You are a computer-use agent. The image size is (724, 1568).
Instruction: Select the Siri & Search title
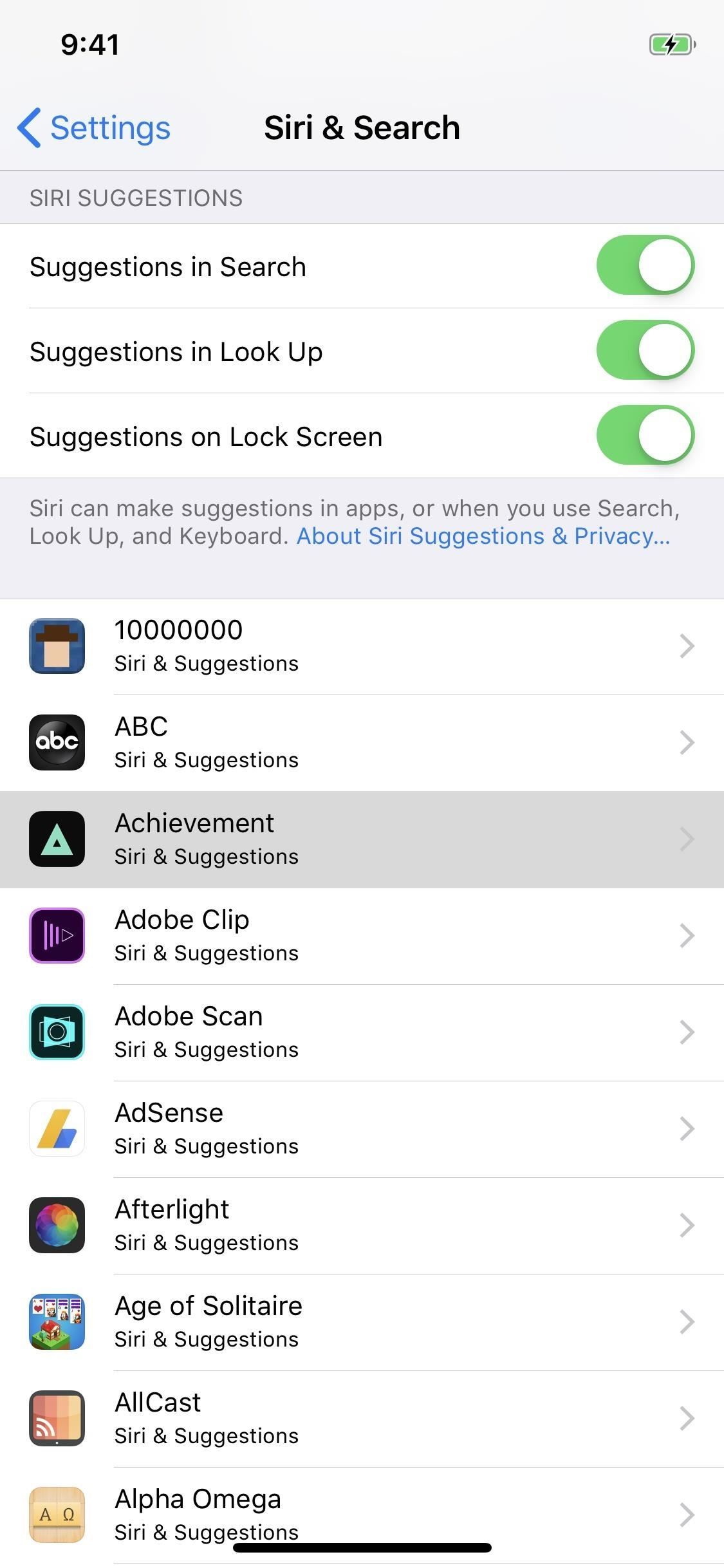click(362, 127)
